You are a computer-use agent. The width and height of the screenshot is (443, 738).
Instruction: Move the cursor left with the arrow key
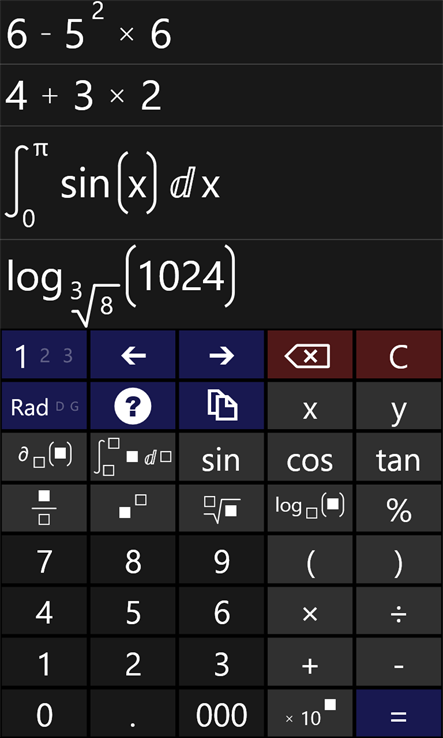(x=133, y=355)
